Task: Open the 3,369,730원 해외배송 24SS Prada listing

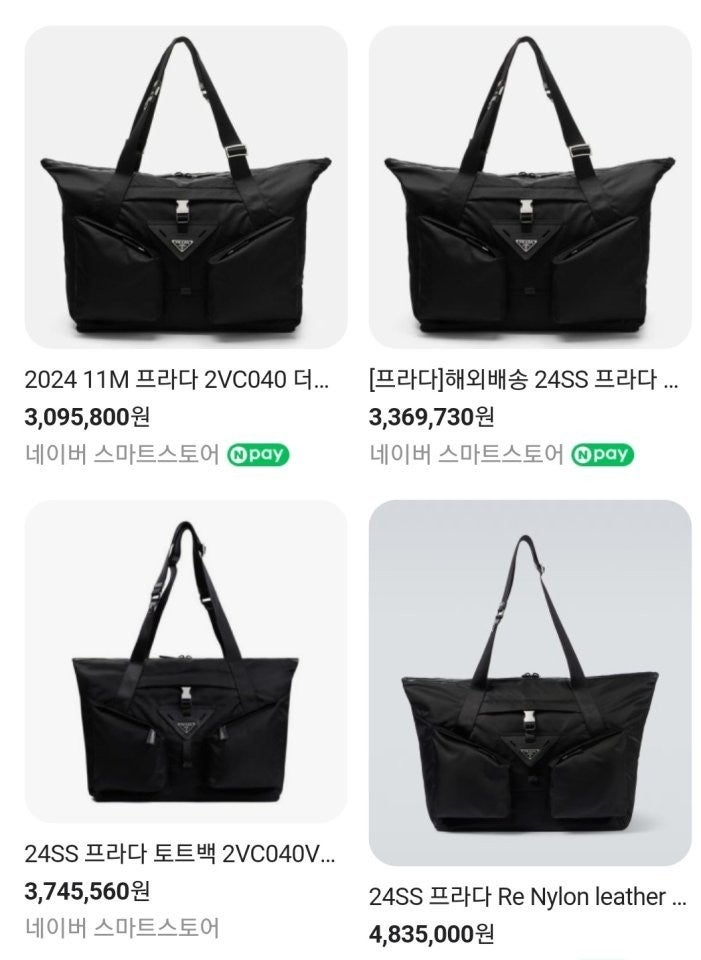Action: tap(530, 187)
